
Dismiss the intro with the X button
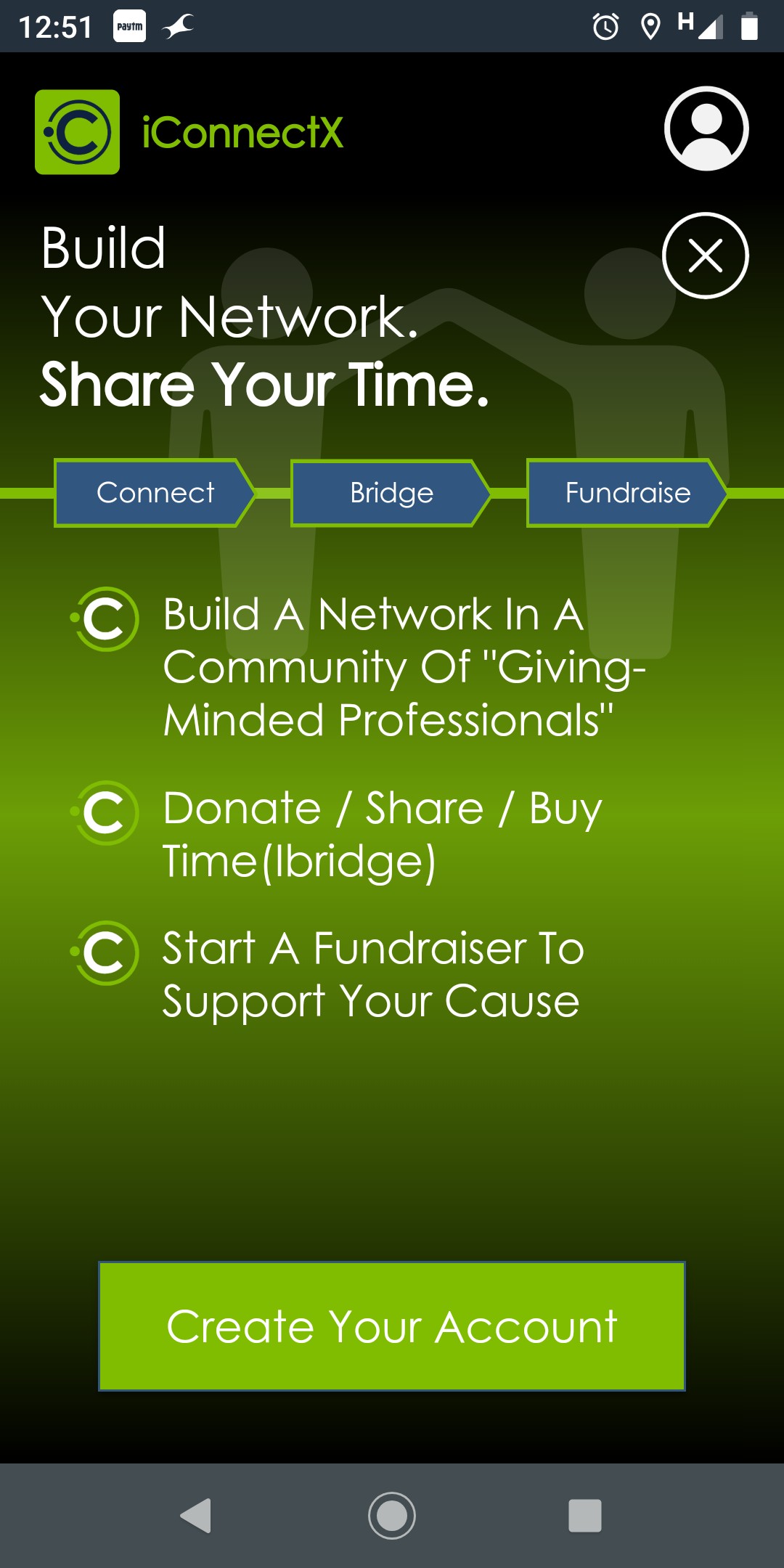(705, 256)
